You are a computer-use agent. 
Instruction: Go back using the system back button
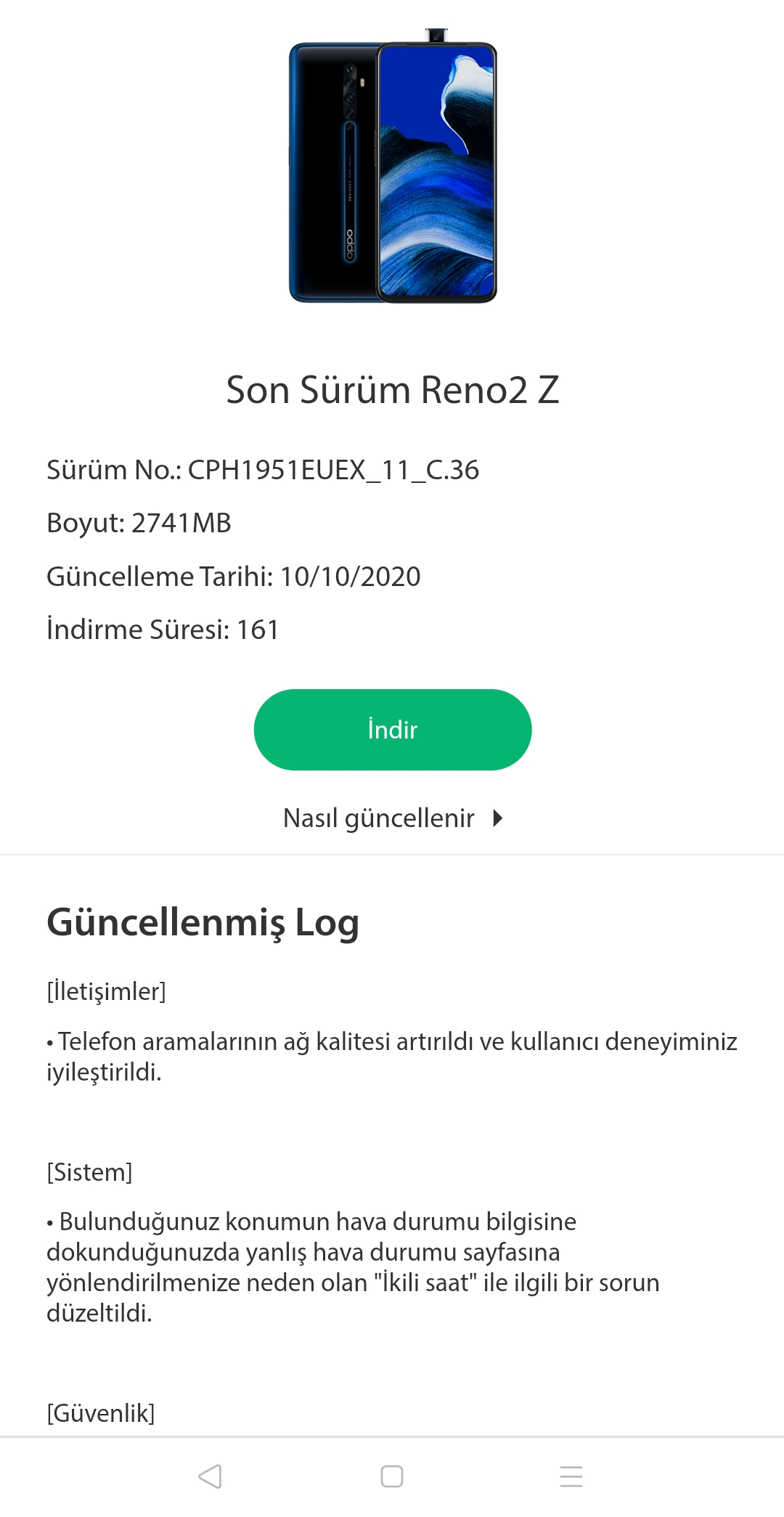point(210,1476)
